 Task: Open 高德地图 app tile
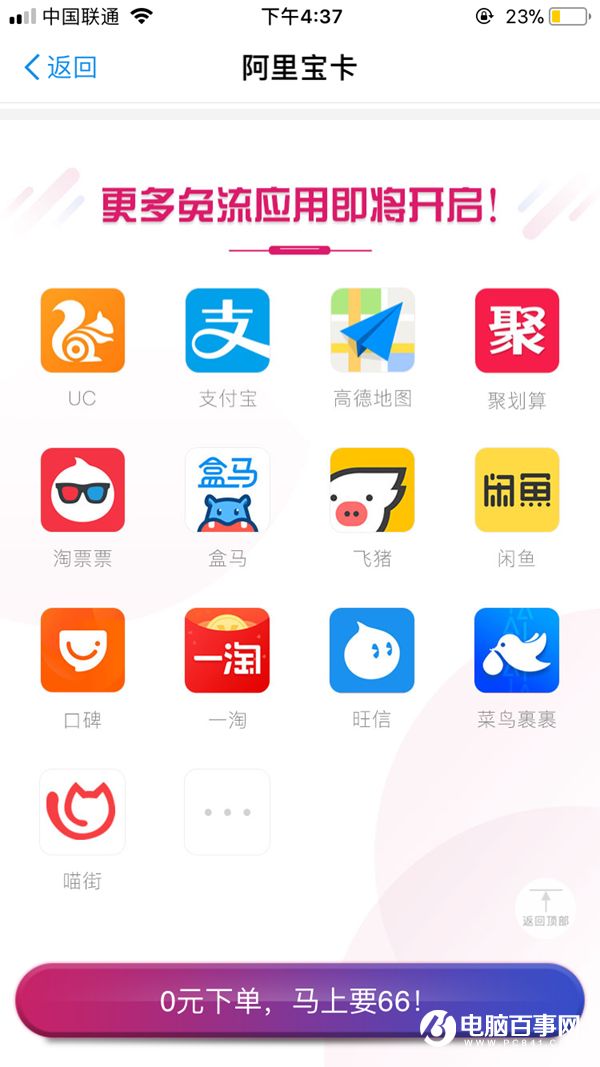point(372,331)
